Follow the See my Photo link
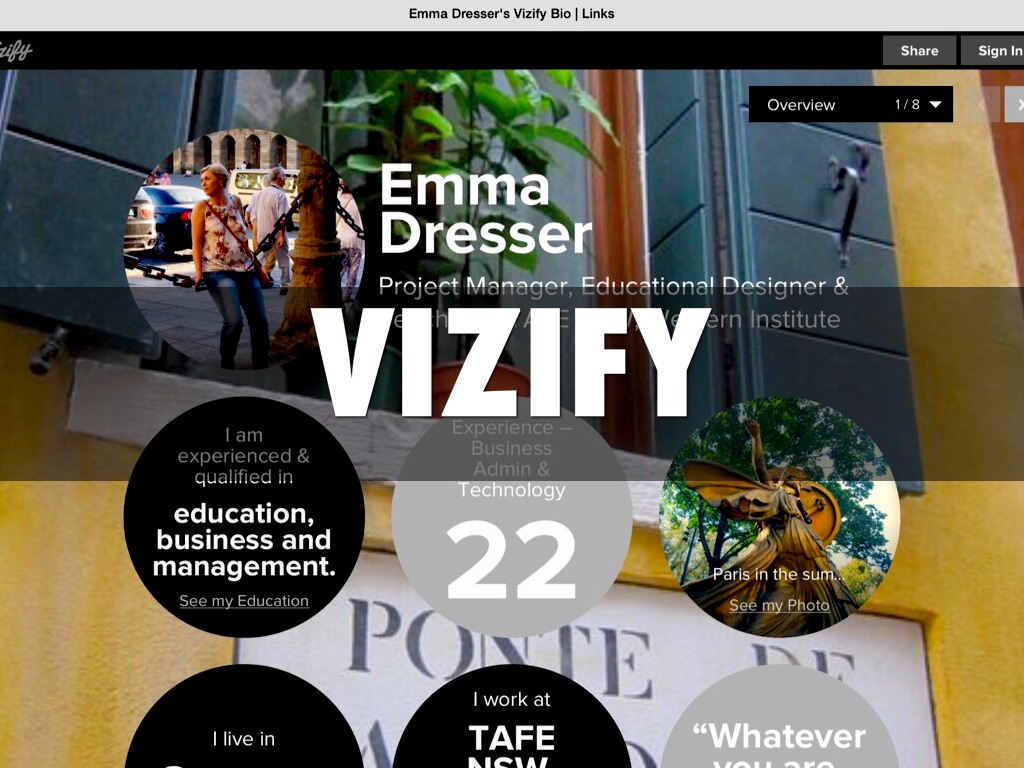Viewport: 1024px width, 768px height. [x=779, y=605]
